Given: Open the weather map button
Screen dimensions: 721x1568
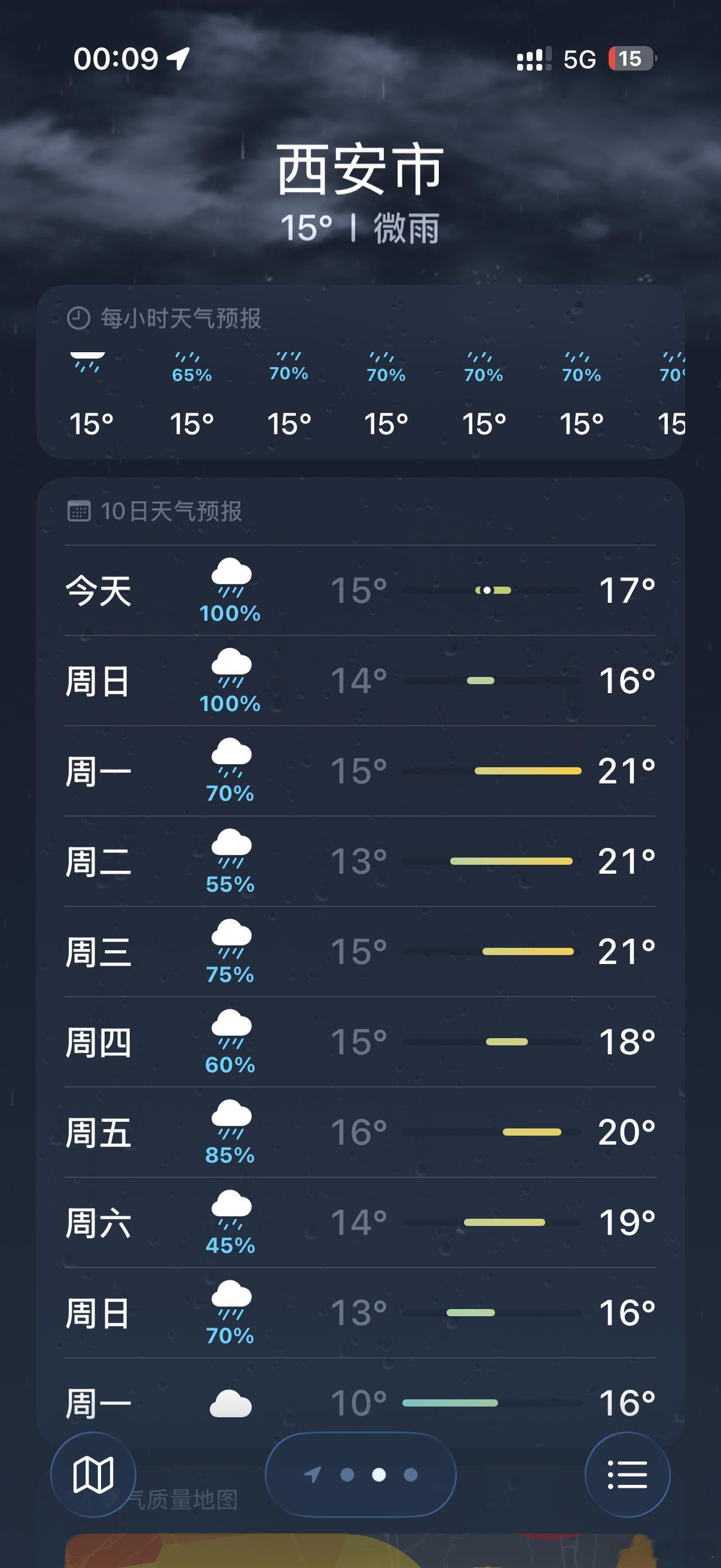Looking at the screenshot, I should 93,1474.
